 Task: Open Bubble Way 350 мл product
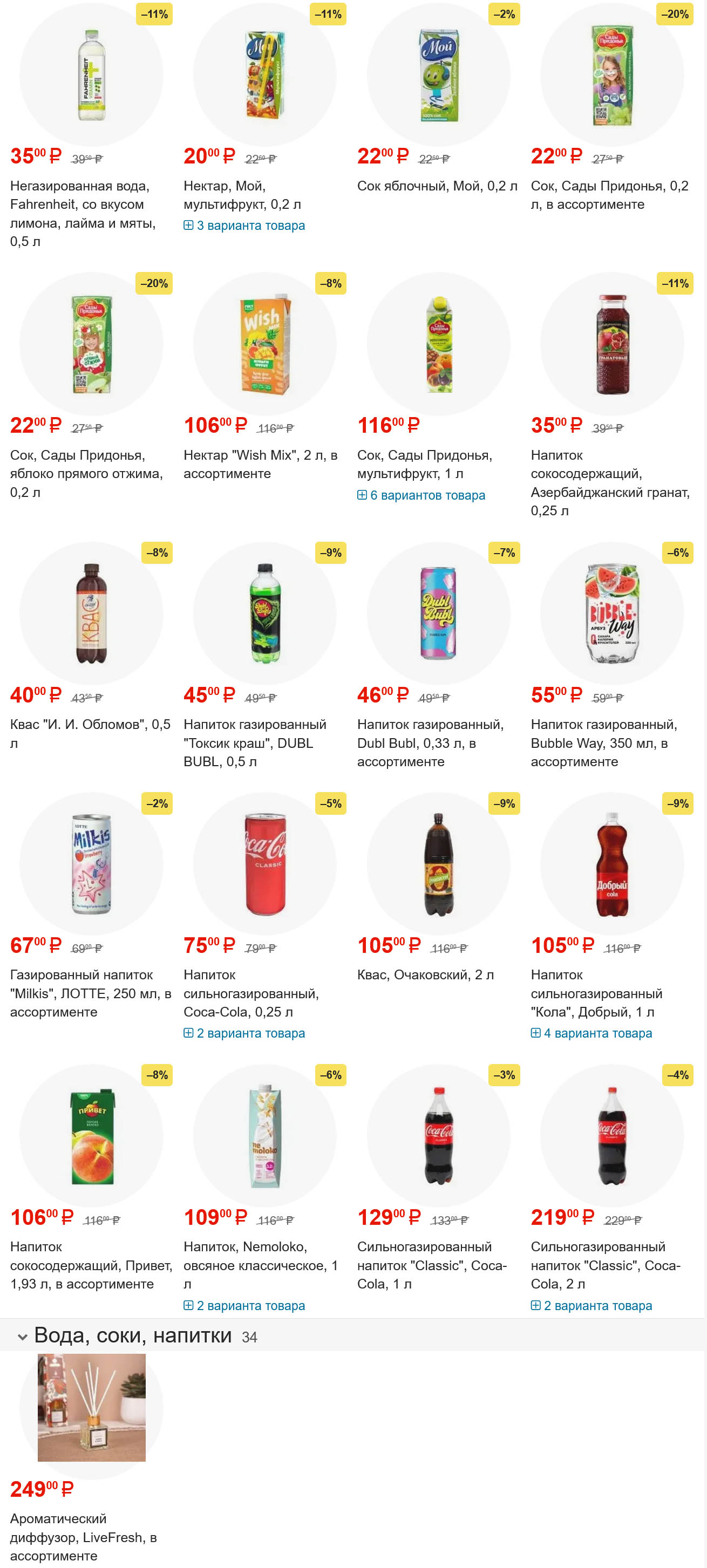(x=603, y=742)
